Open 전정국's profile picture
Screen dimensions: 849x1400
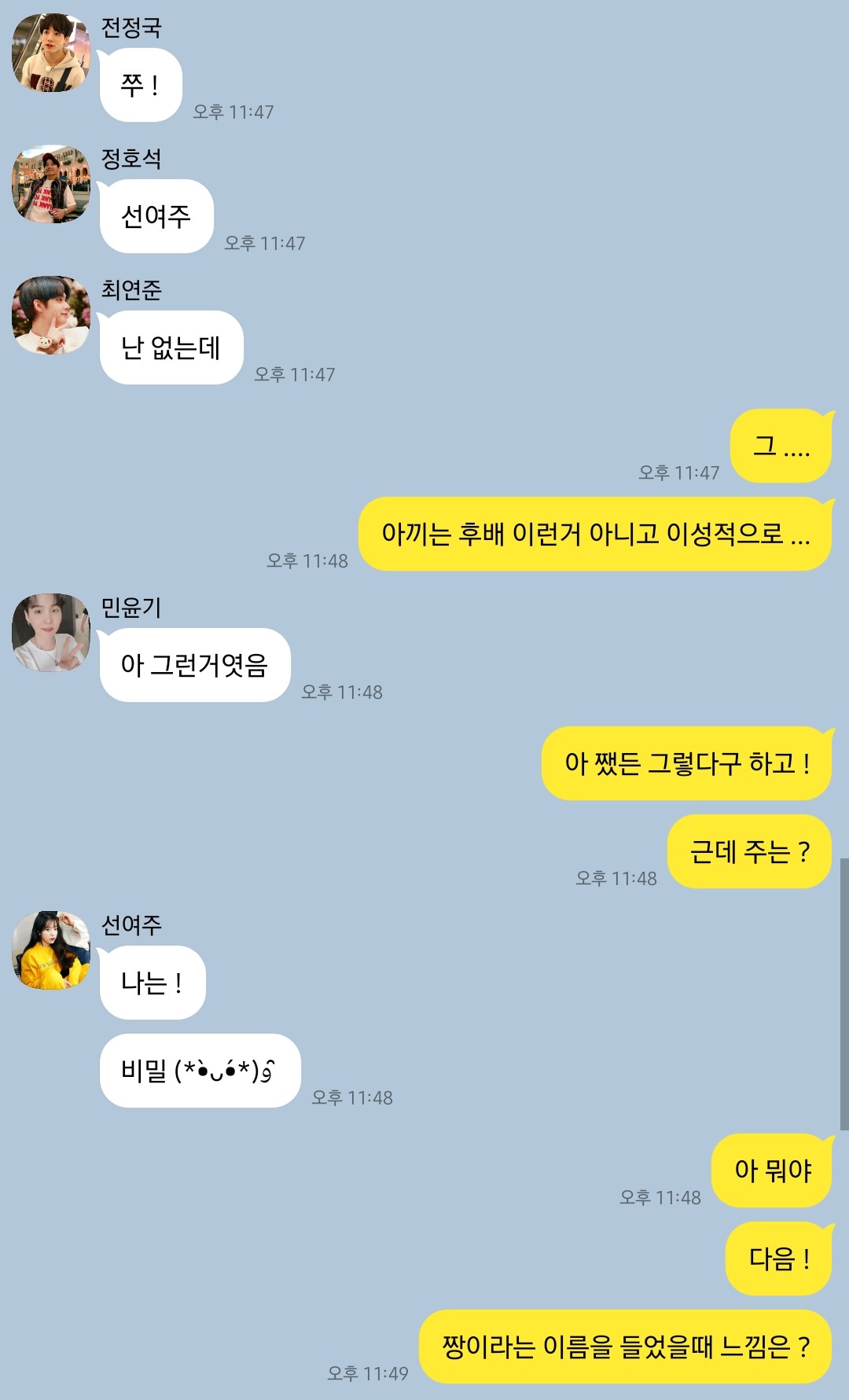click(51, 53)
